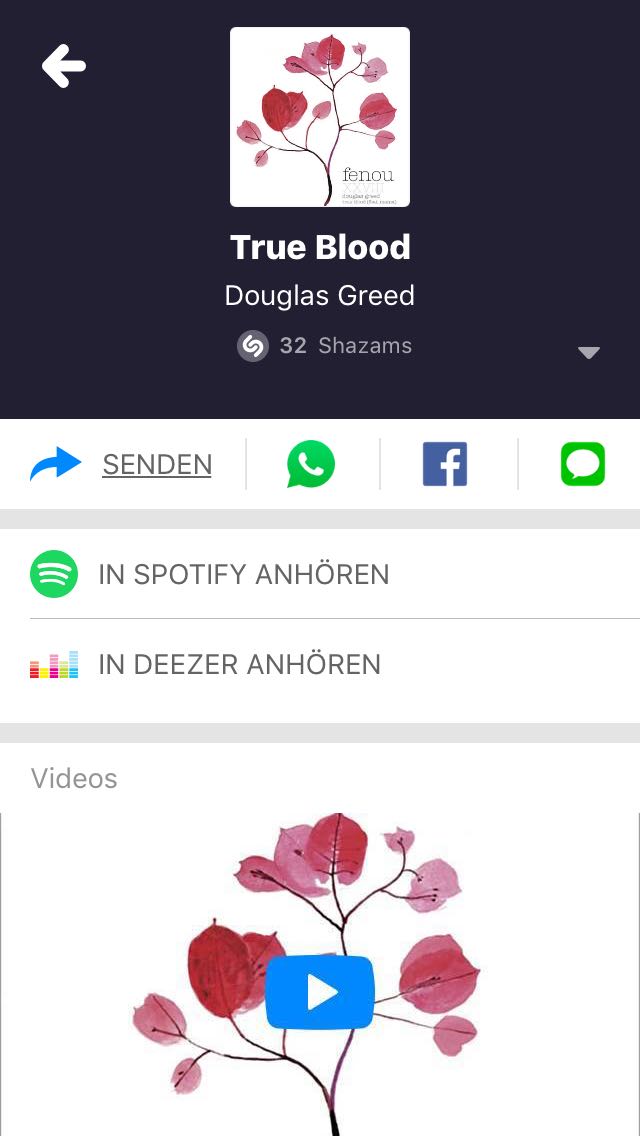The image size is (640, 1136).
Task: Share the track via WhatsApp
Action: (x=311, y=465)
